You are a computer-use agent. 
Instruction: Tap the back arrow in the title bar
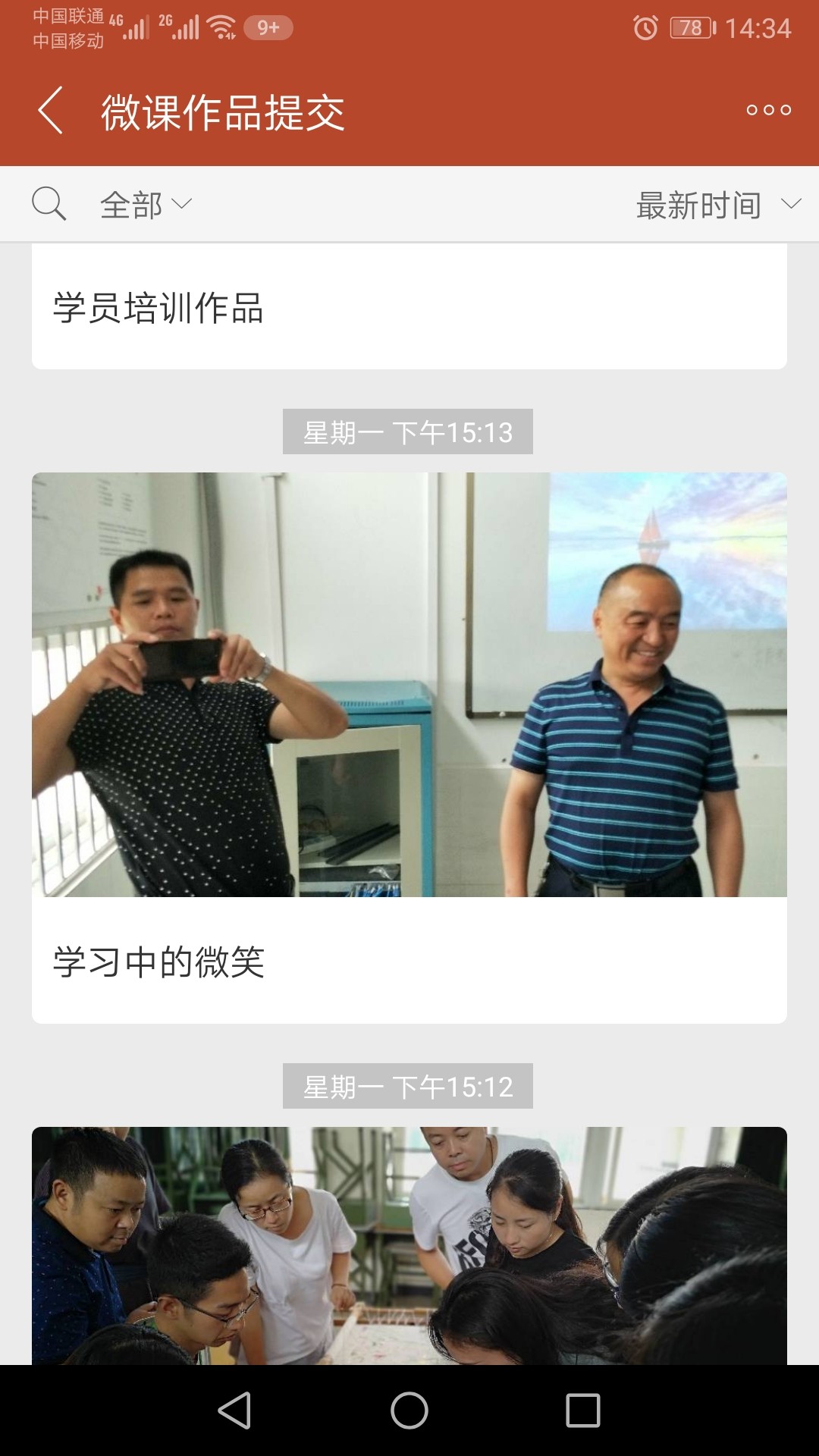51,110
